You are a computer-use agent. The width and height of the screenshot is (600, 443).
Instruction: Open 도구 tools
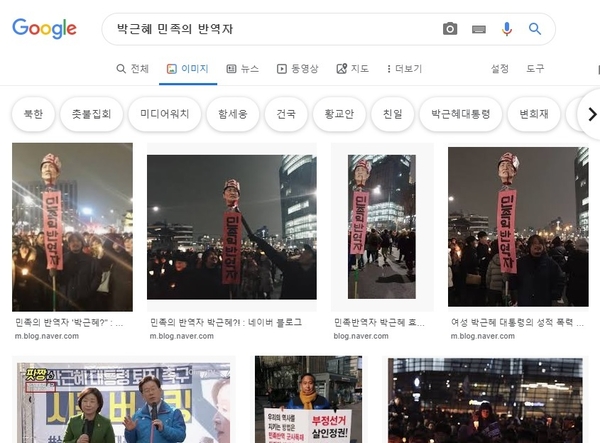point(535,69)
